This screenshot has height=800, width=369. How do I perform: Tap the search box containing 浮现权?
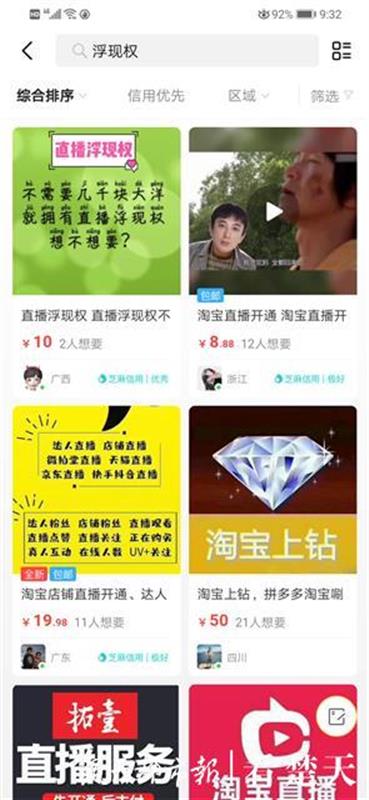[187, 51]
